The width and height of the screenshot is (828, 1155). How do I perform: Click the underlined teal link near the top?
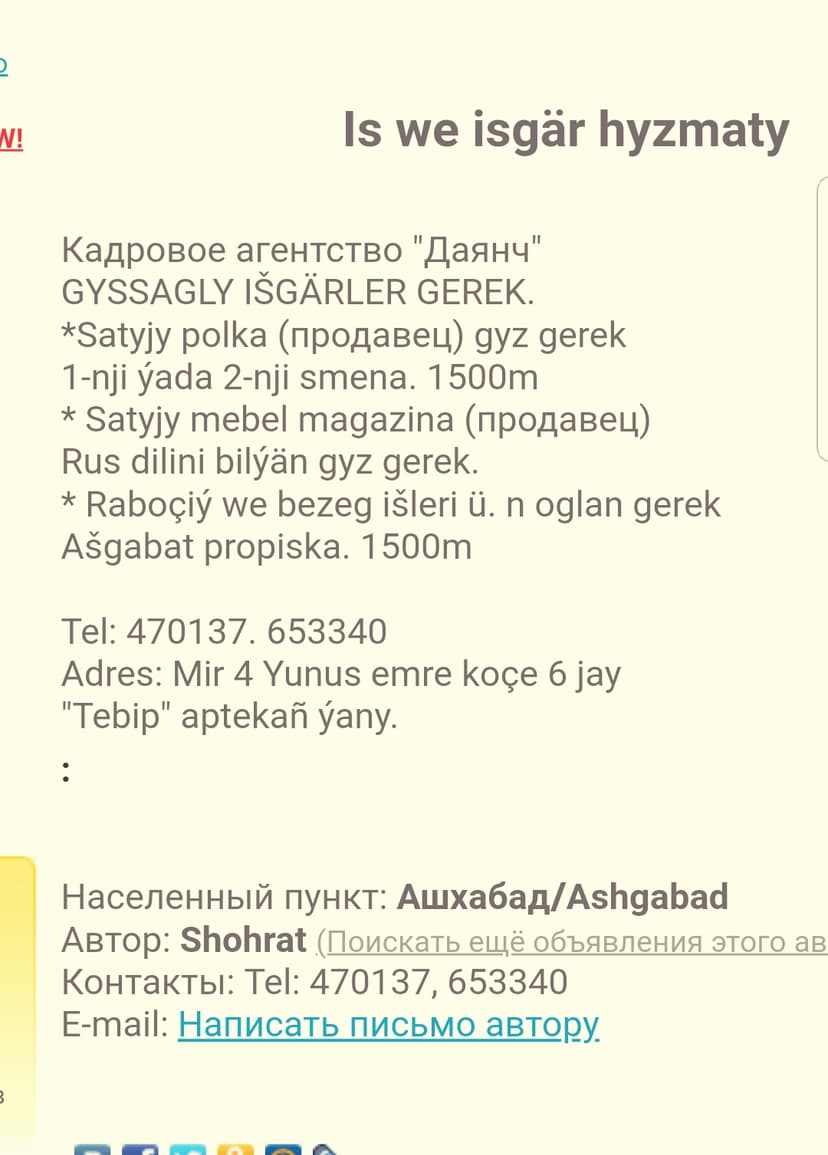coord(4,68)
